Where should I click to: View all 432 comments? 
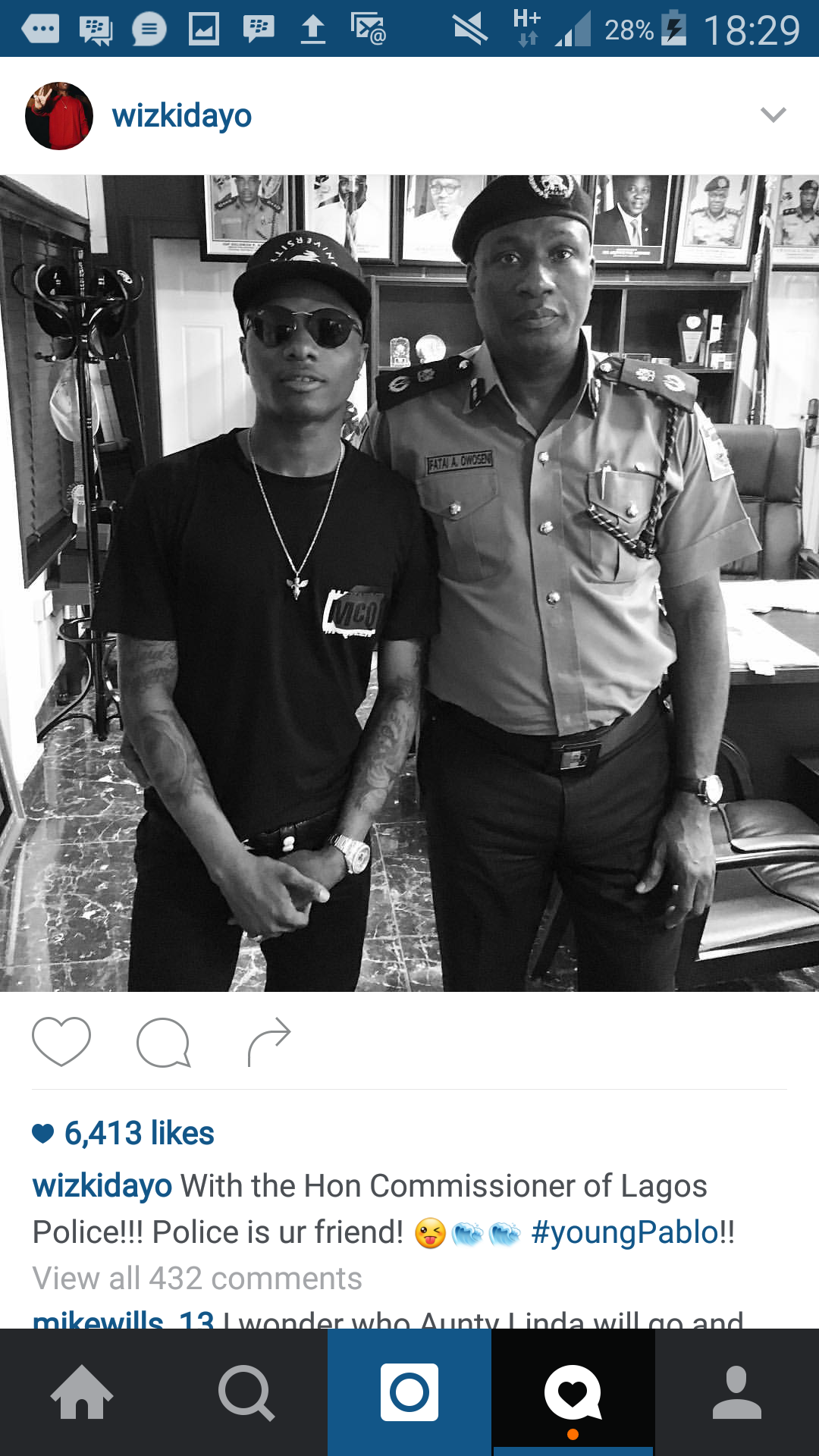pyautogui.click(x=197, y=1279)
